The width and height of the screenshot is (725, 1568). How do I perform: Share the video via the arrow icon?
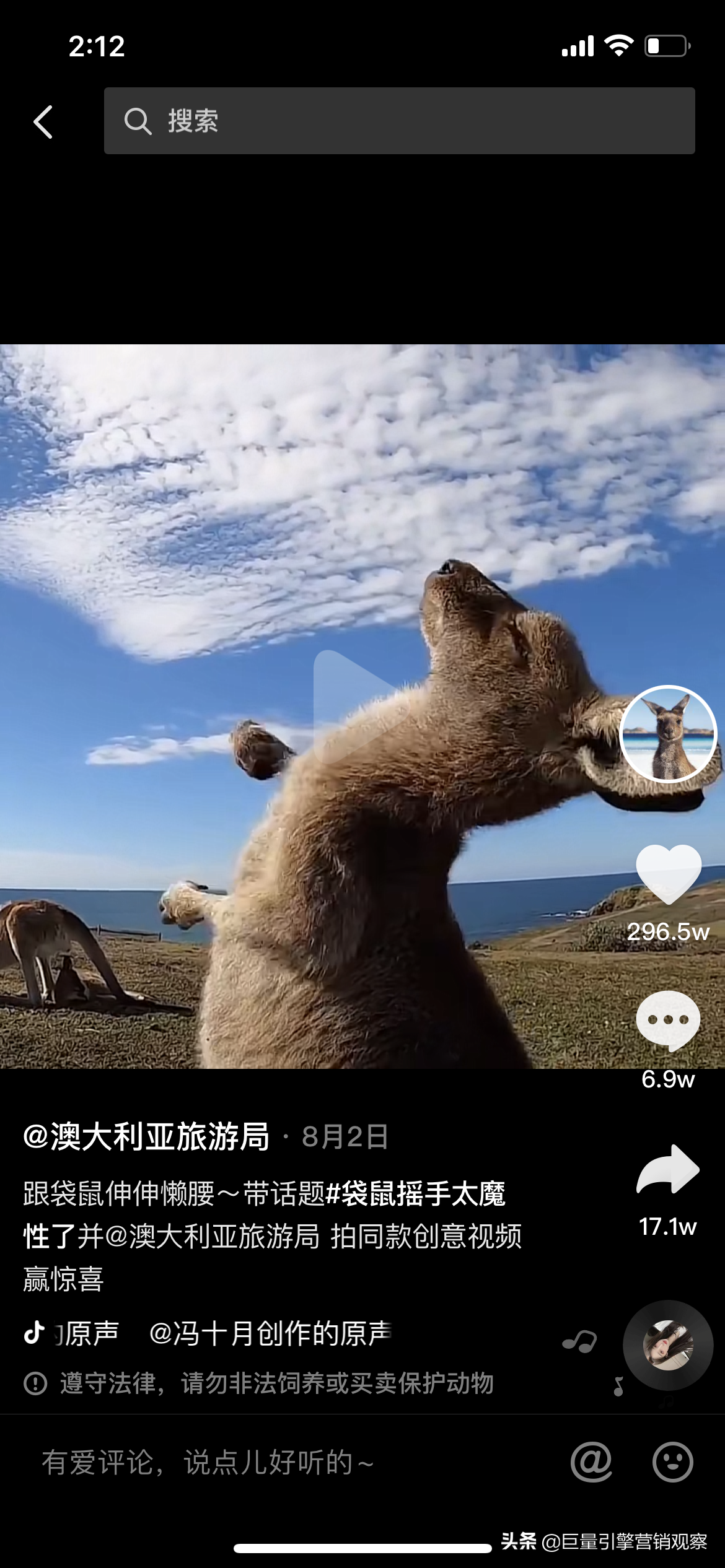point(668,1169)
